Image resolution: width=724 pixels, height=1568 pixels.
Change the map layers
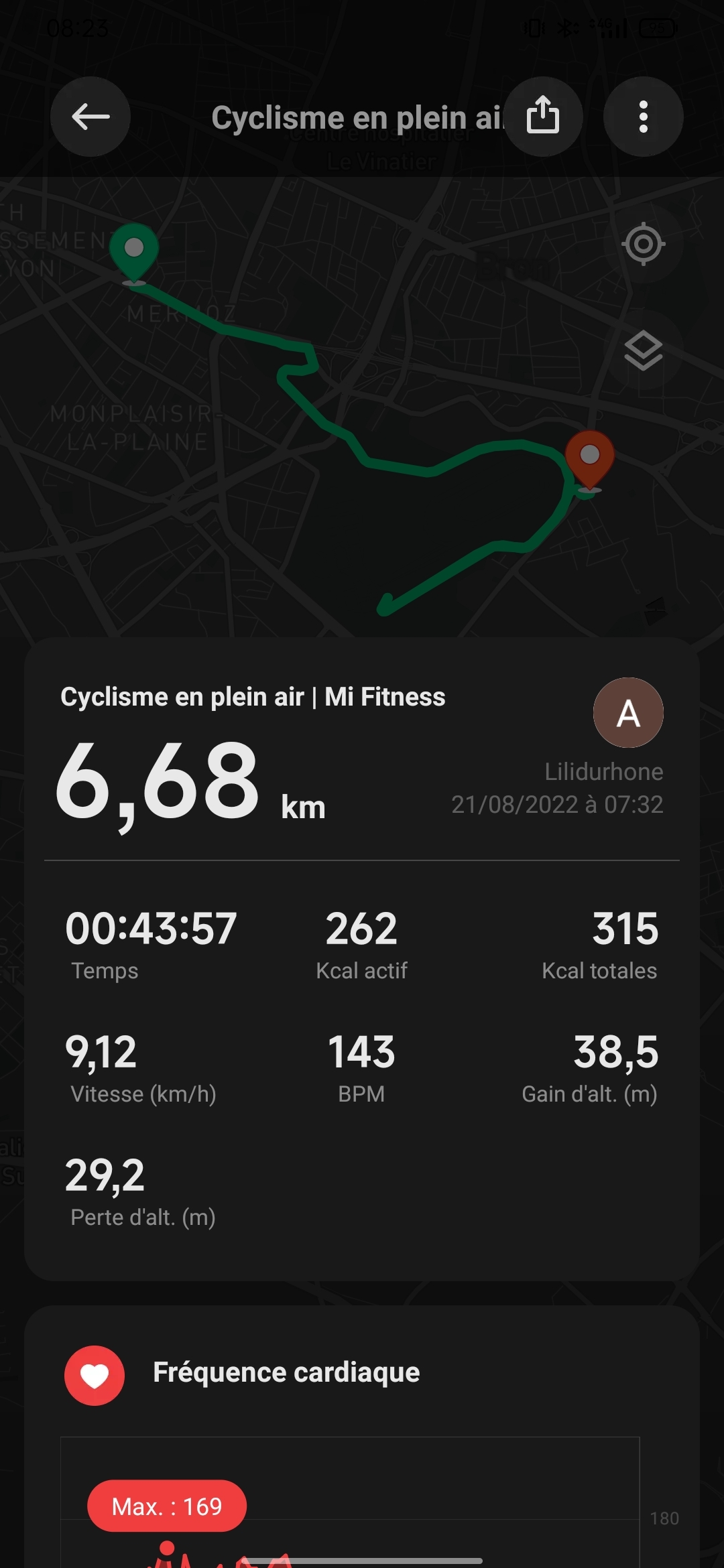pos(643,350)
